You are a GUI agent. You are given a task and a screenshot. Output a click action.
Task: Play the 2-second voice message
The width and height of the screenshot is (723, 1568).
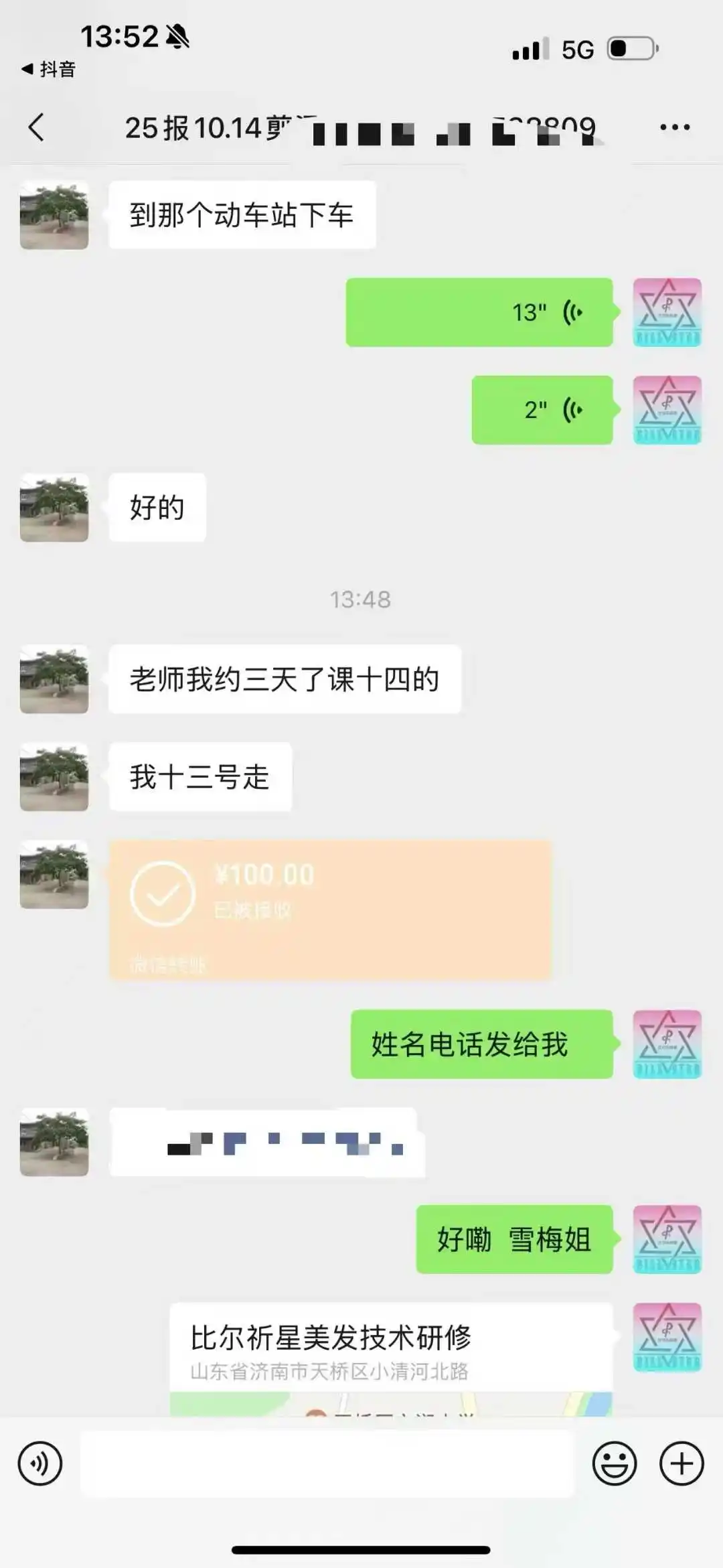(542, 410)
